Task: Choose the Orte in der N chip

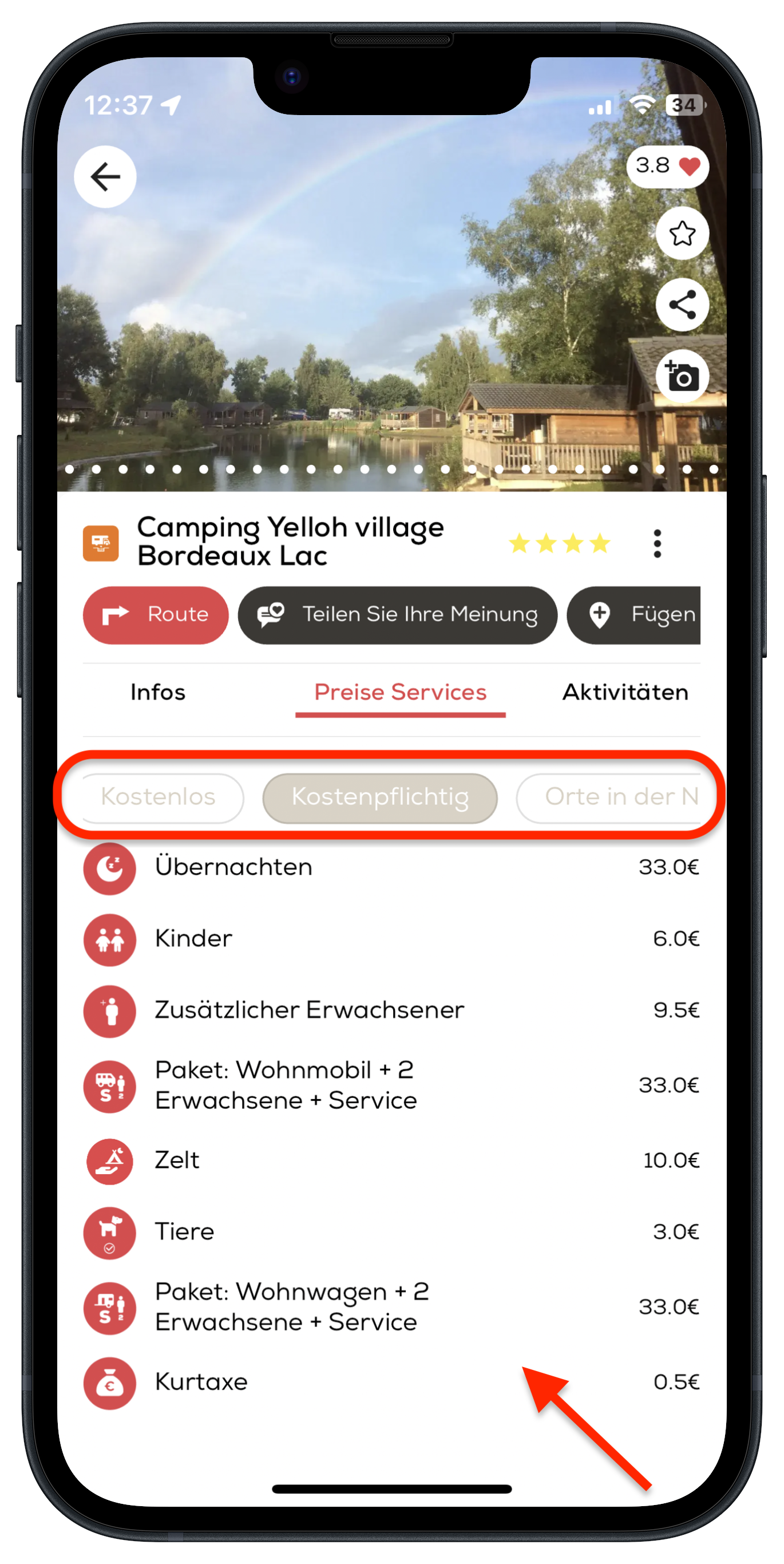Action: click(610, 796)
